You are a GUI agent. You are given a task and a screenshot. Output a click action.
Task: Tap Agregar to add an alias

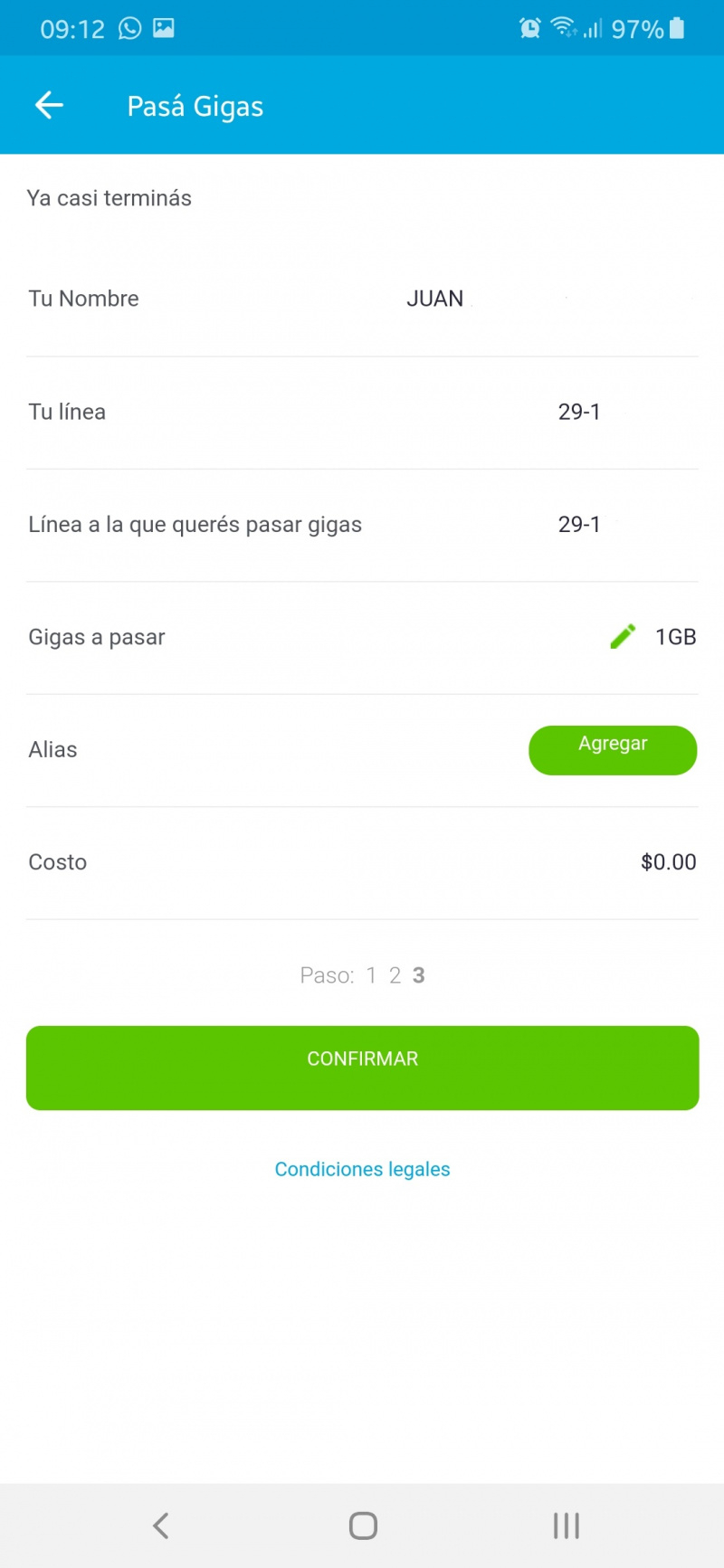[x=613, y=750]
